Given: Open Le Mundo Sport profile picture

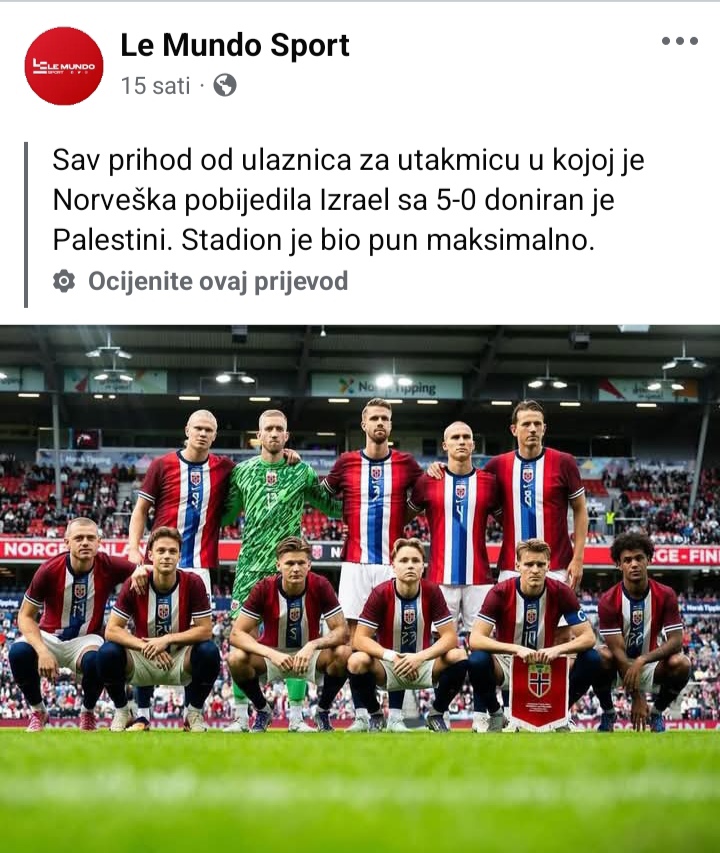Looking at the screenshot, I should (x=64, y=66).
